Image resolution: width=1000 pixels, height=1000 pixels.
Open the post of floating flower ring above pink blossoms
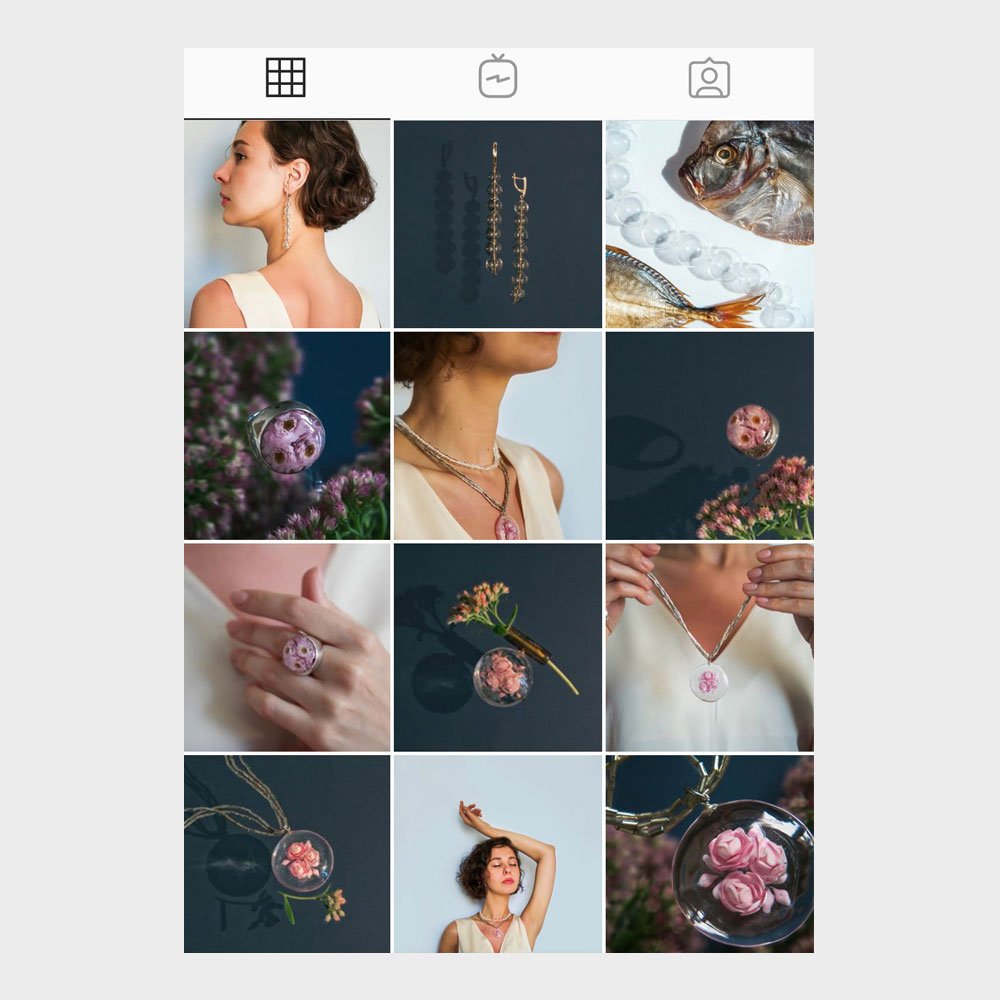(709, 436)
